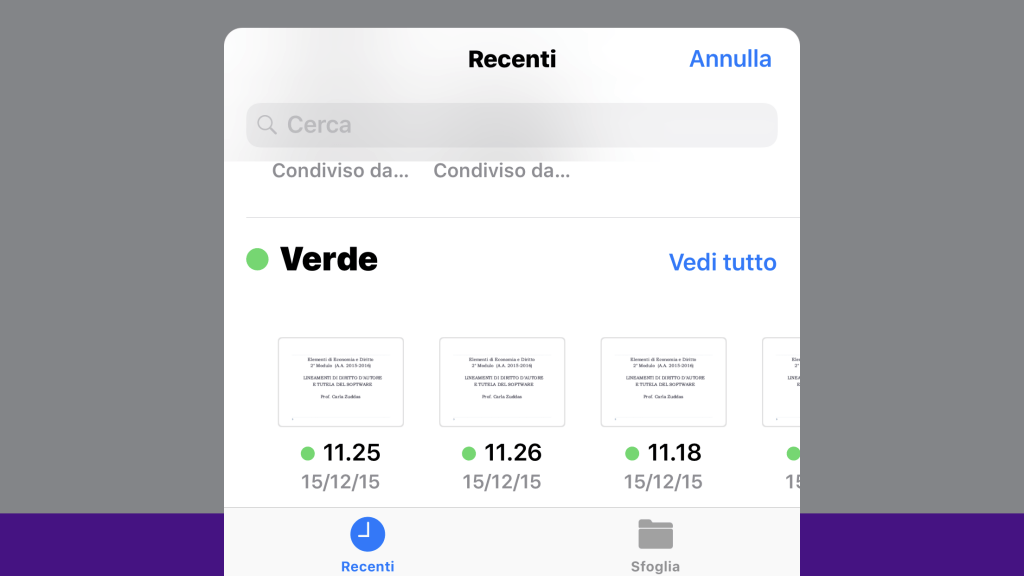Switch to the Recenti tab

click(367, 544)
